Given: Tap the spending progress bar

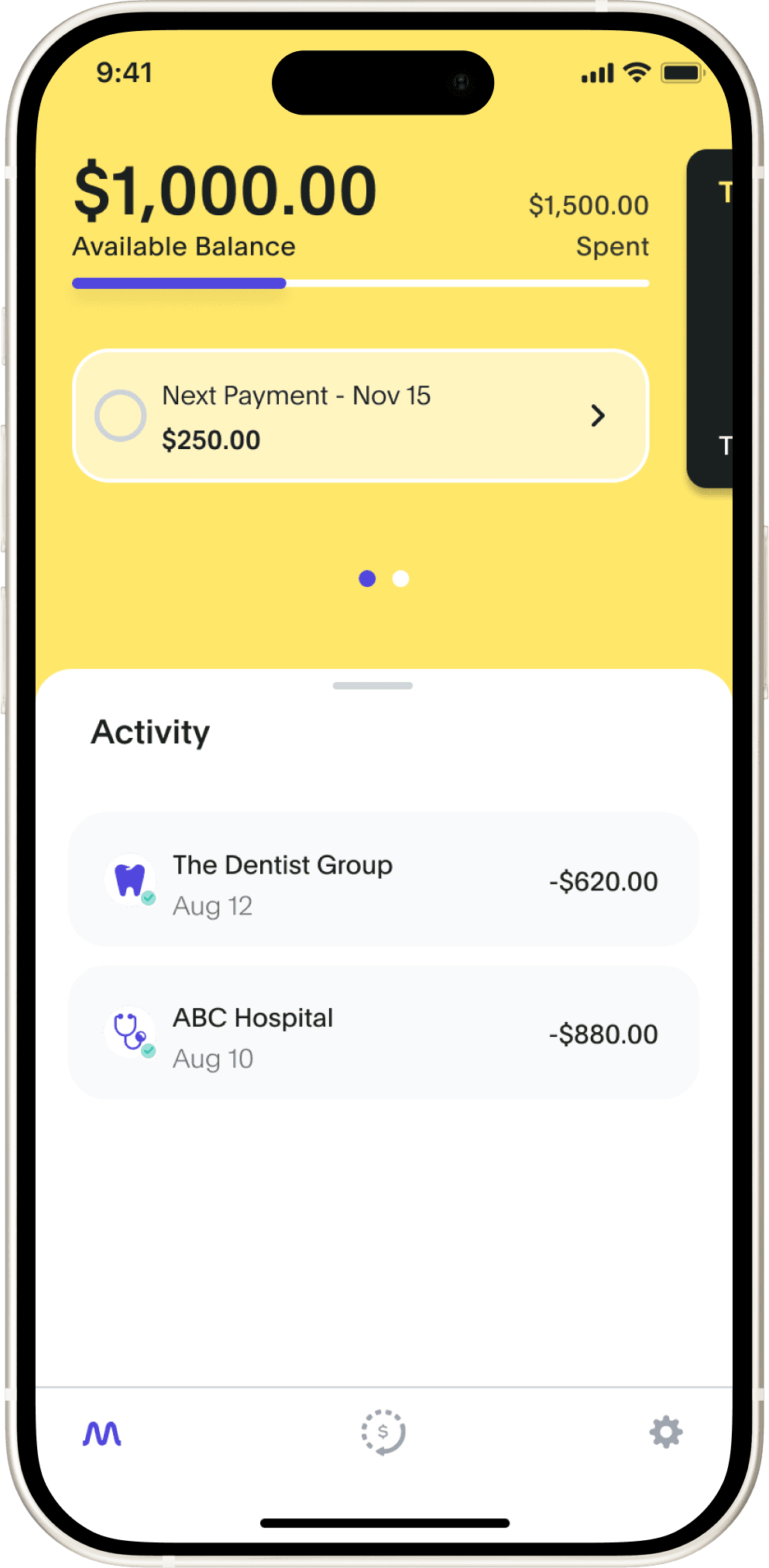Looking at the screenshot, I should point(360,283).
